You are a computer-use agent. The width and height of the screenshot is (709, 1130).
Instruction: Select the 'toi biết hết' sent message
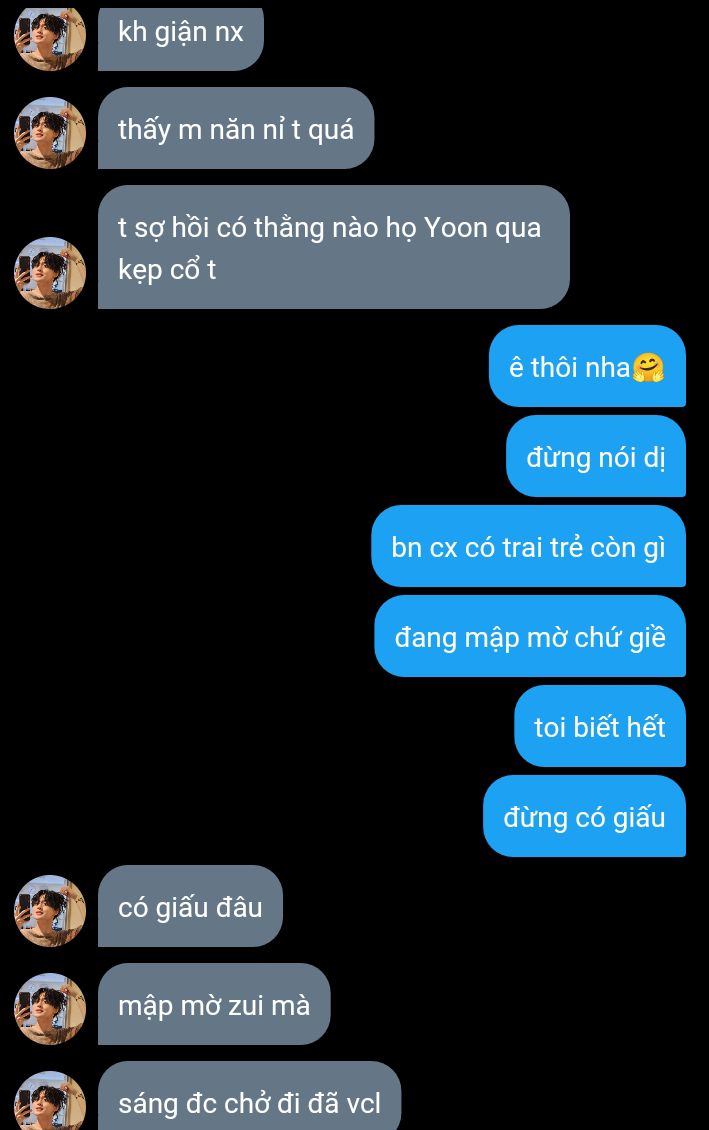[599, 727]
